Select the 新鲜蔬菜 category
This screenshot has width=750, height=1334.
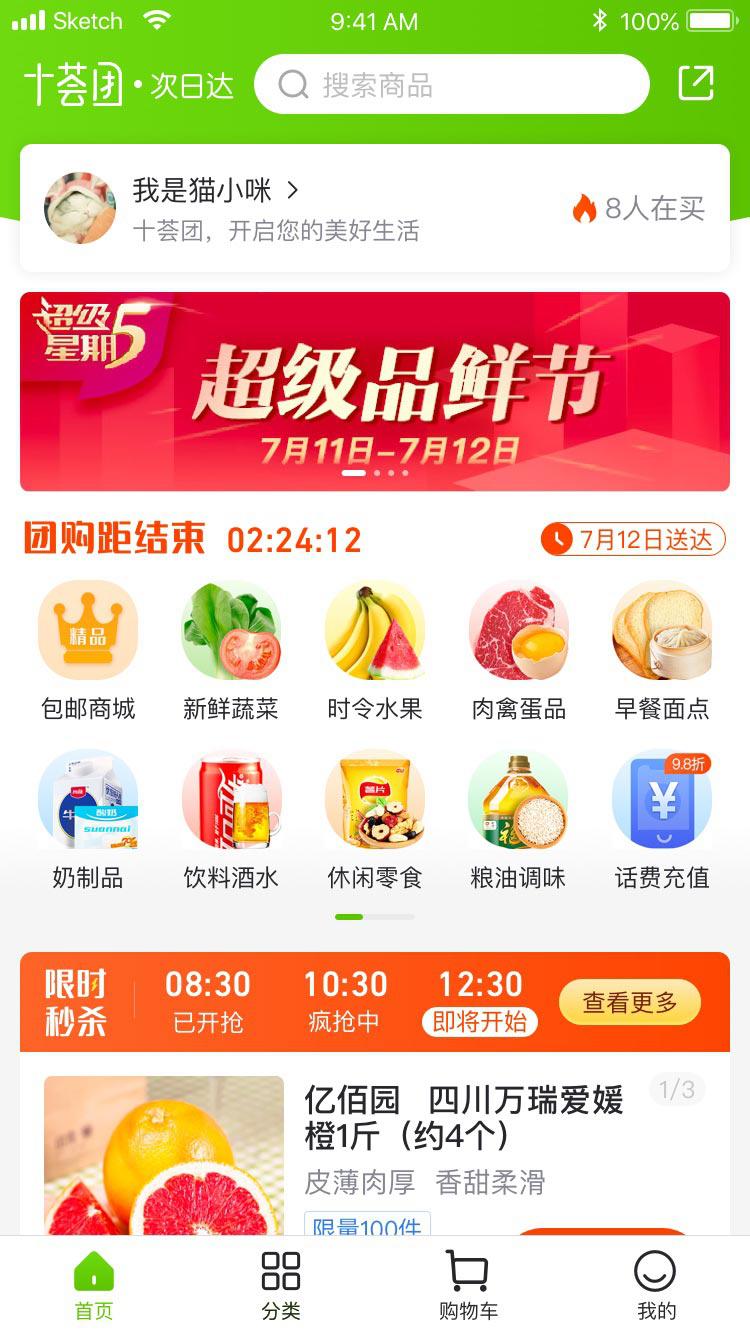(x=231, y=651)
